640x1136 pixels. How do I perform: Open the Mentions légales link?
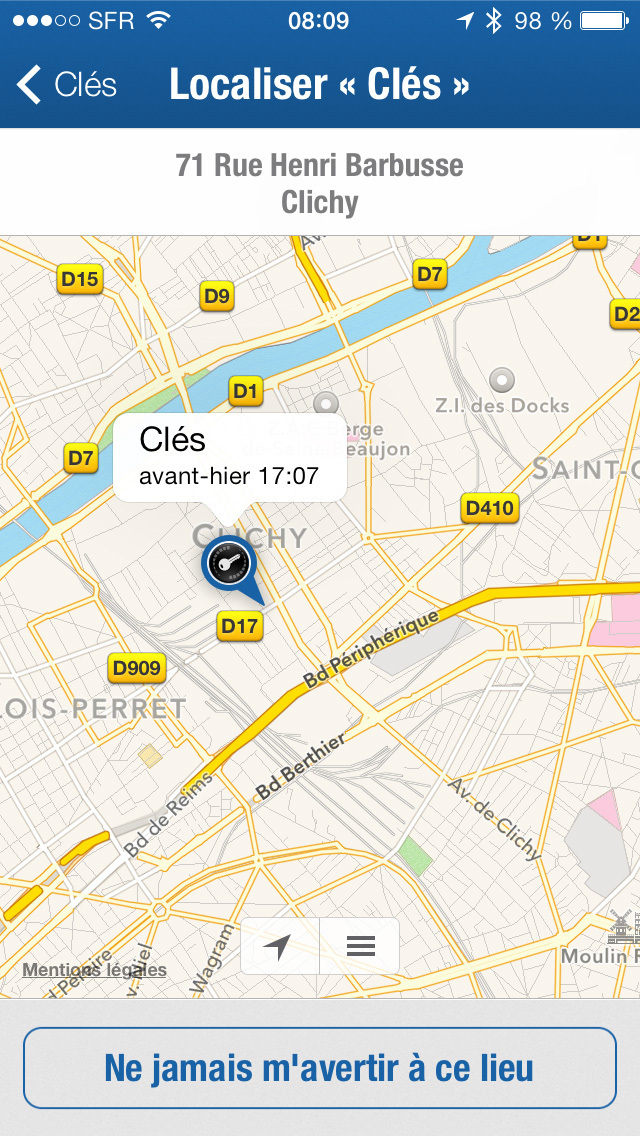point(94,970)
